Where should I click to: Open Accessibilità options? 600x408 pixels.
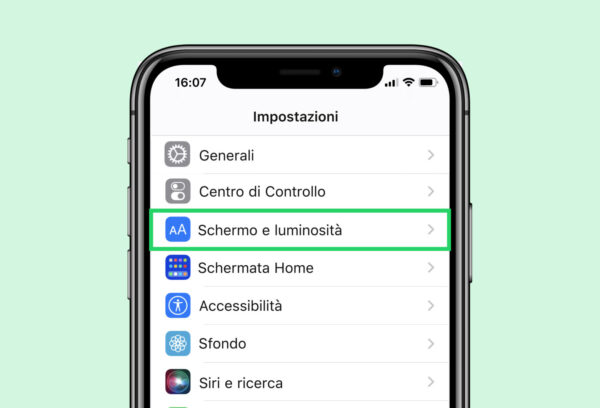[x=298, y=305]
